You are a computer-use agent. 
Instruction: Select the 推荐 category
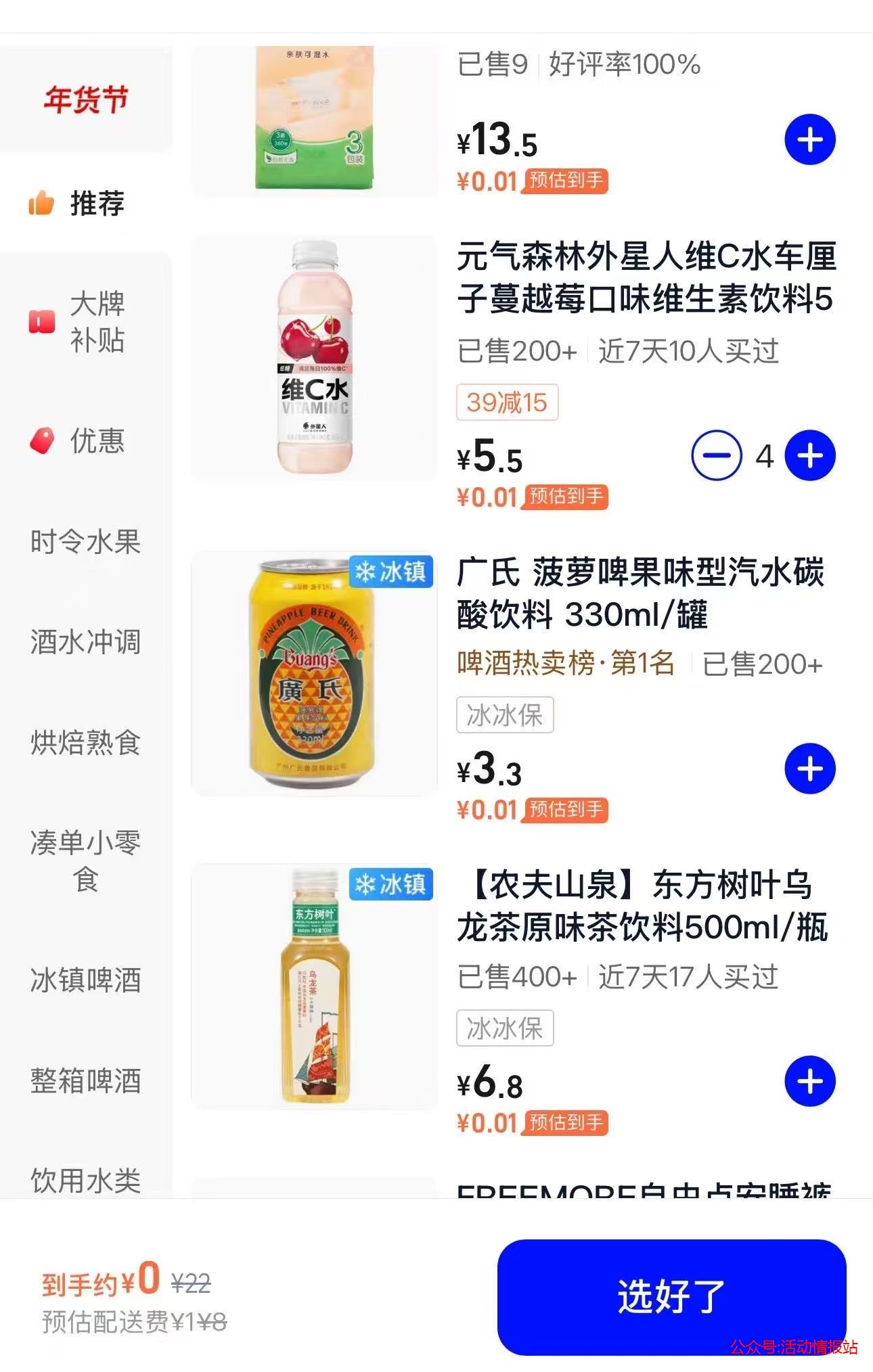tap(86, 203)
